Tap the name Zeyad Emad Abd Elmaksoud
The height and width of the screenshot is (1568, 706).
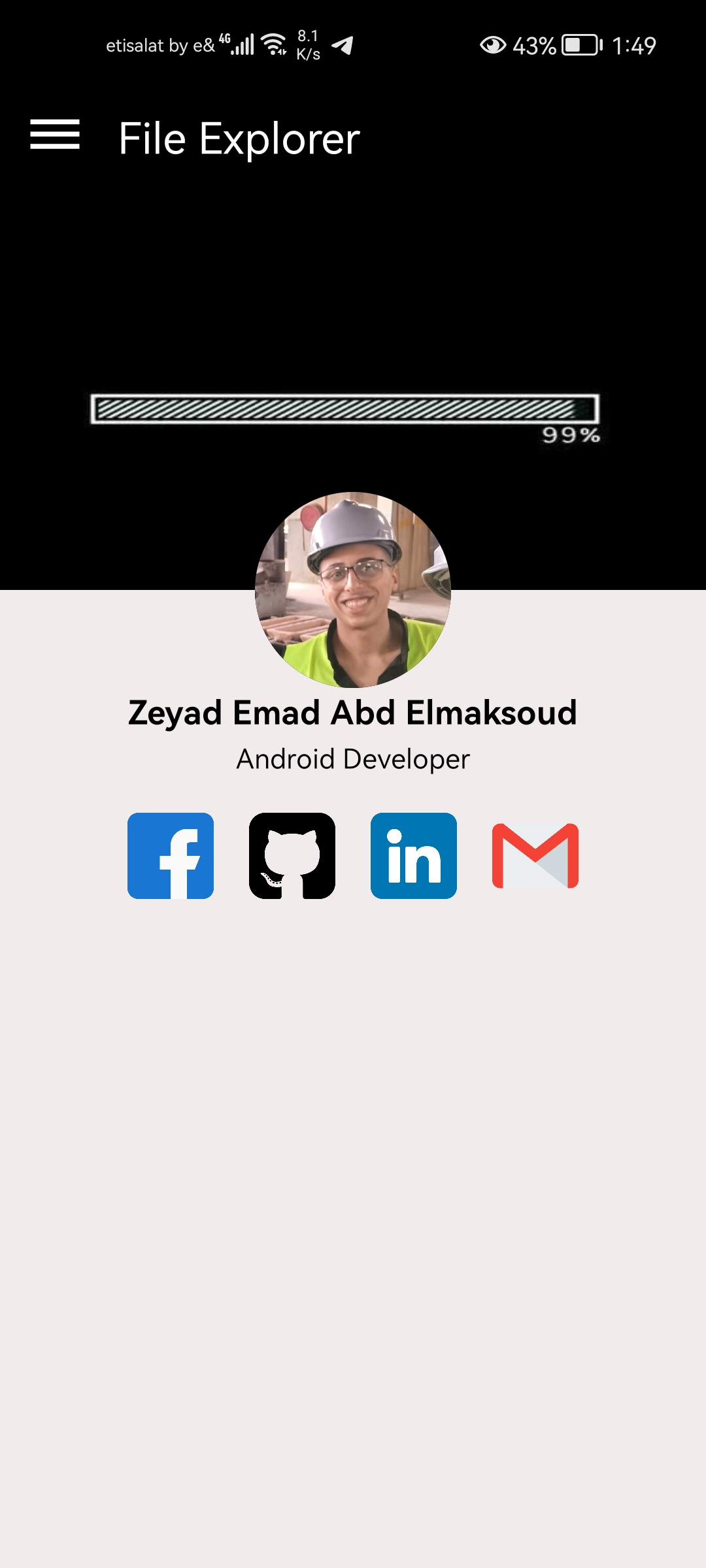(x=353, y=713)
